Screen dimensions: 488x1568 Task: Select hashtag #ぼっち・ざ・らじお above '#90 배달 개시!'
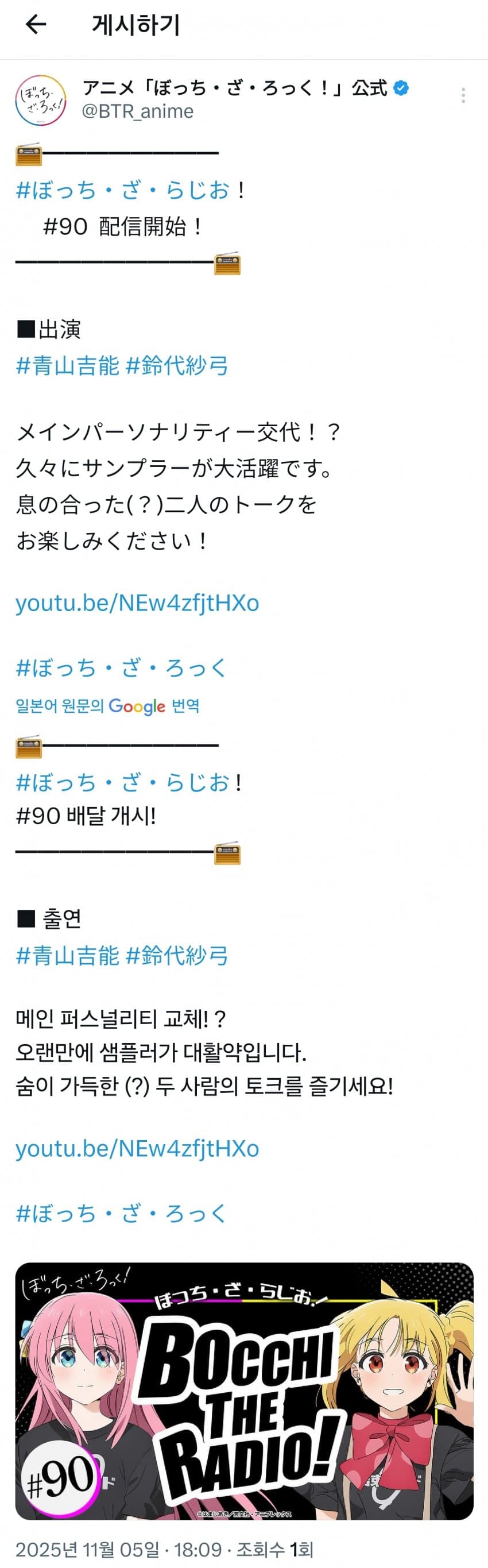point(123,782)
